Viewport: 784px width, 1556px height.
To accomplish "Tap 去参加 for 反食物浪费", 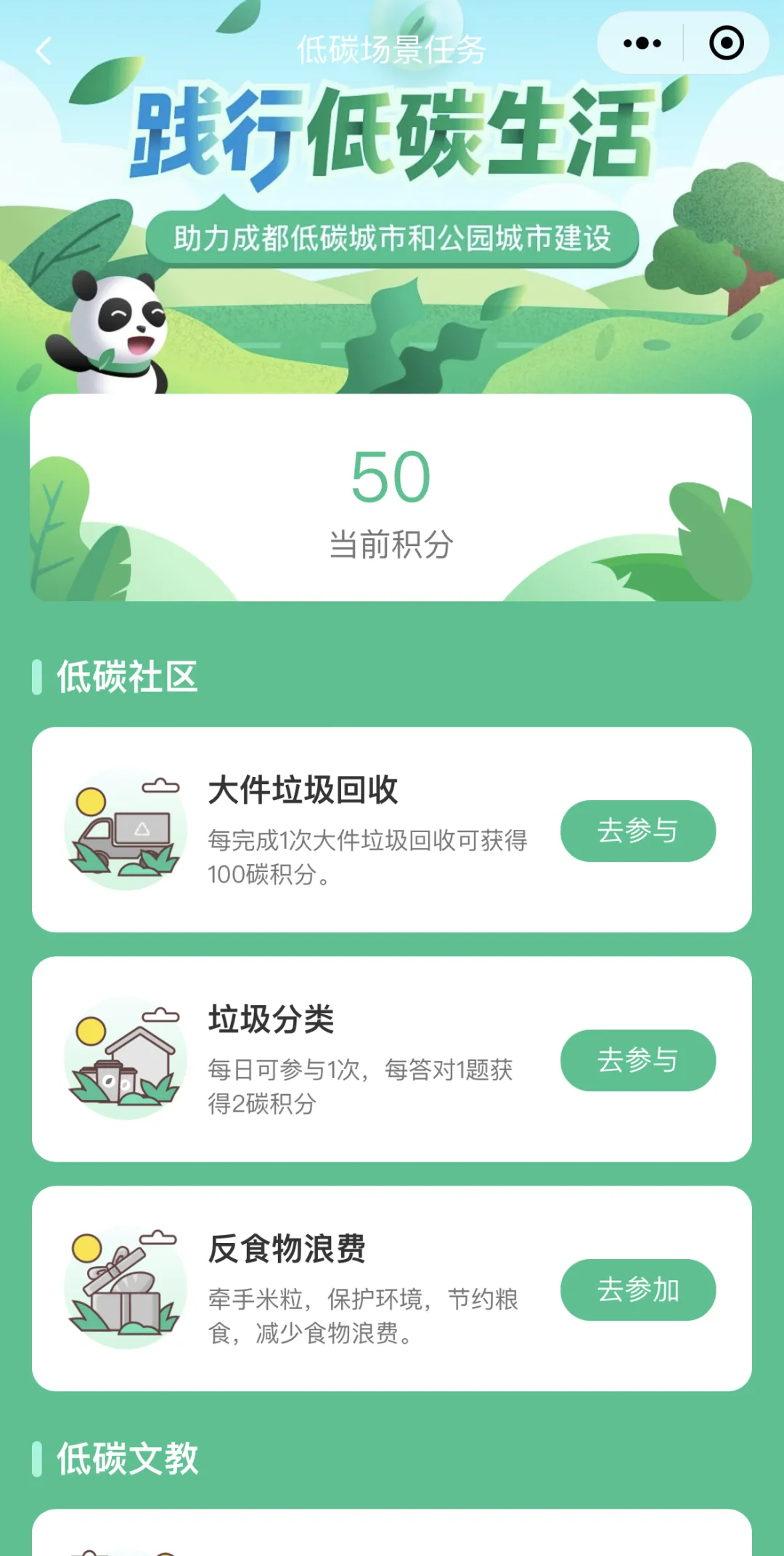I will (x=637, y=1290).
